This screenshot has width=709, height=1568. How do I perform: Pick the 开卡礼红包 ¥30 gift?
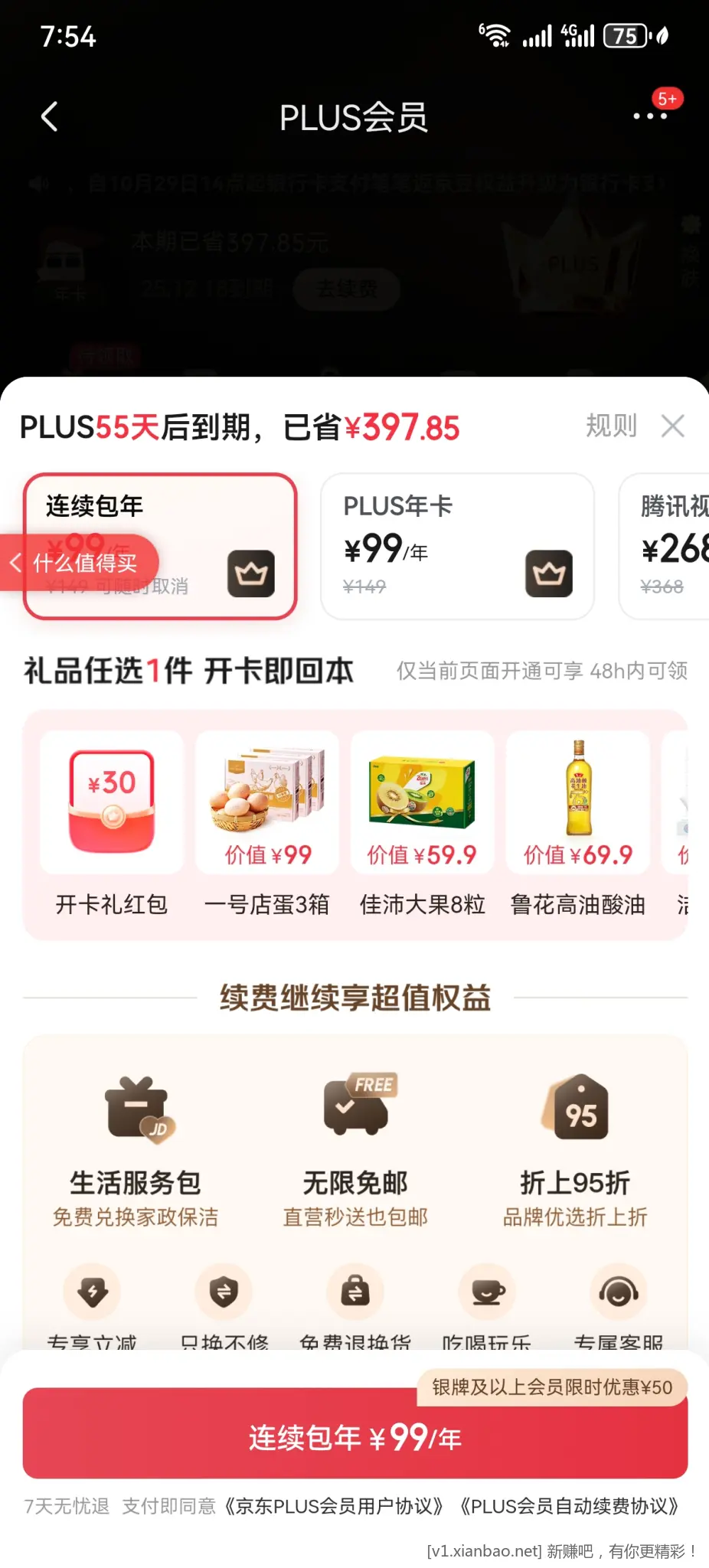(112, 823)
